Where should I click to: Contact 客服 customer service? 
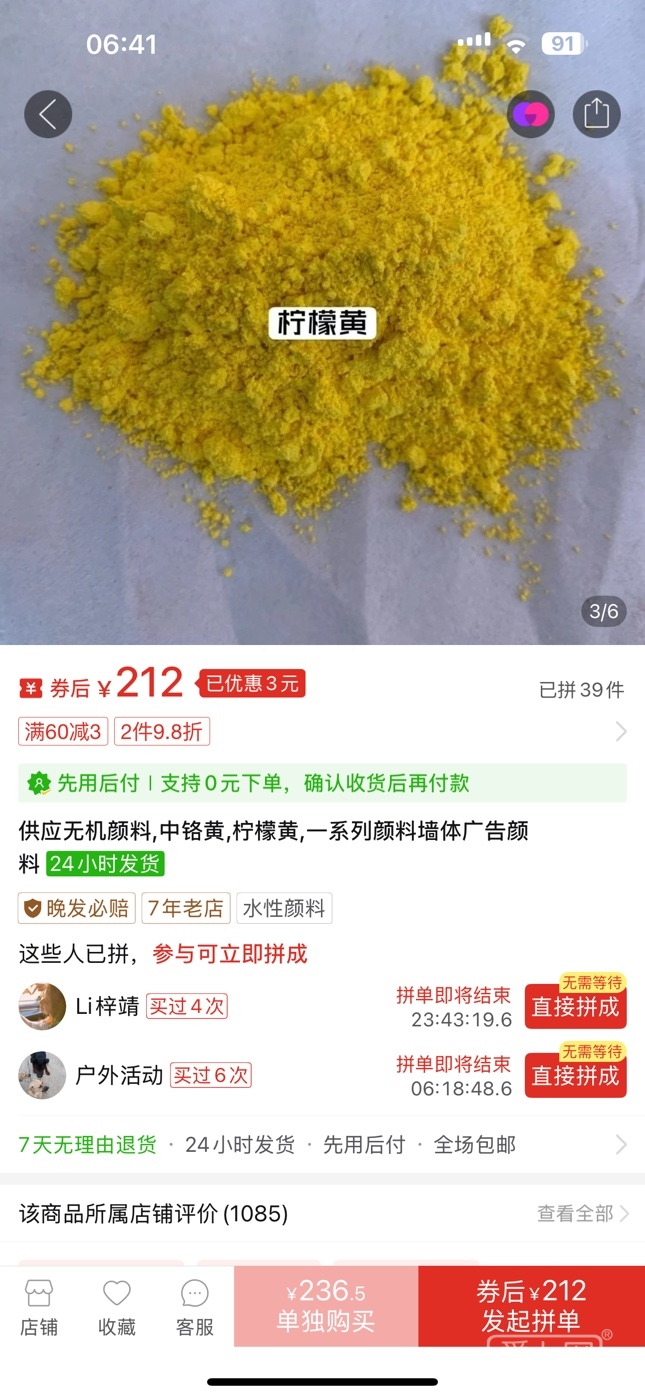(195, 1307)
